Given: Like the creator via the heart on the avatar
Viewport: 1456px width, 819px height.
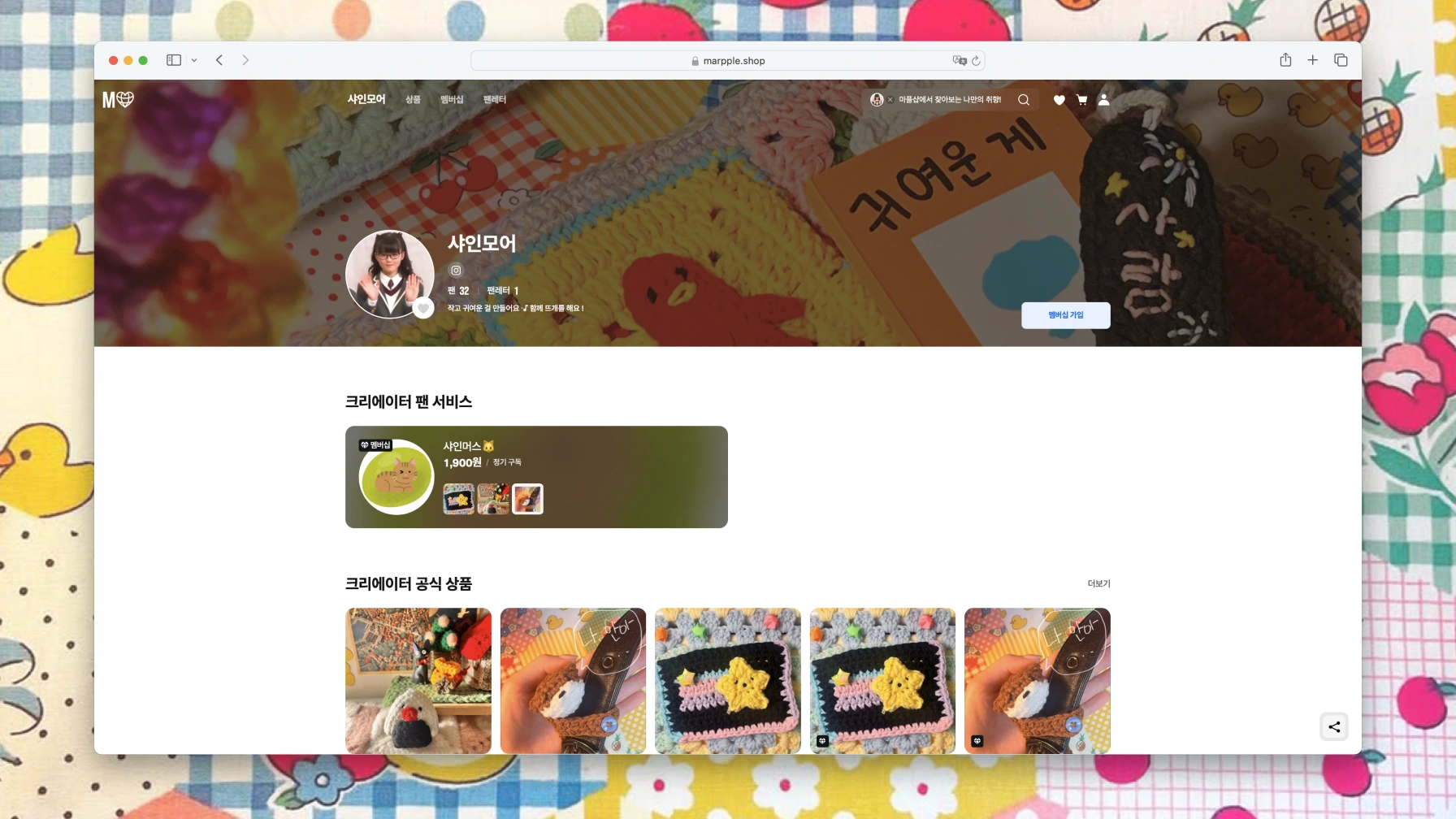Looking at the screenshot, I should [422, 308].
